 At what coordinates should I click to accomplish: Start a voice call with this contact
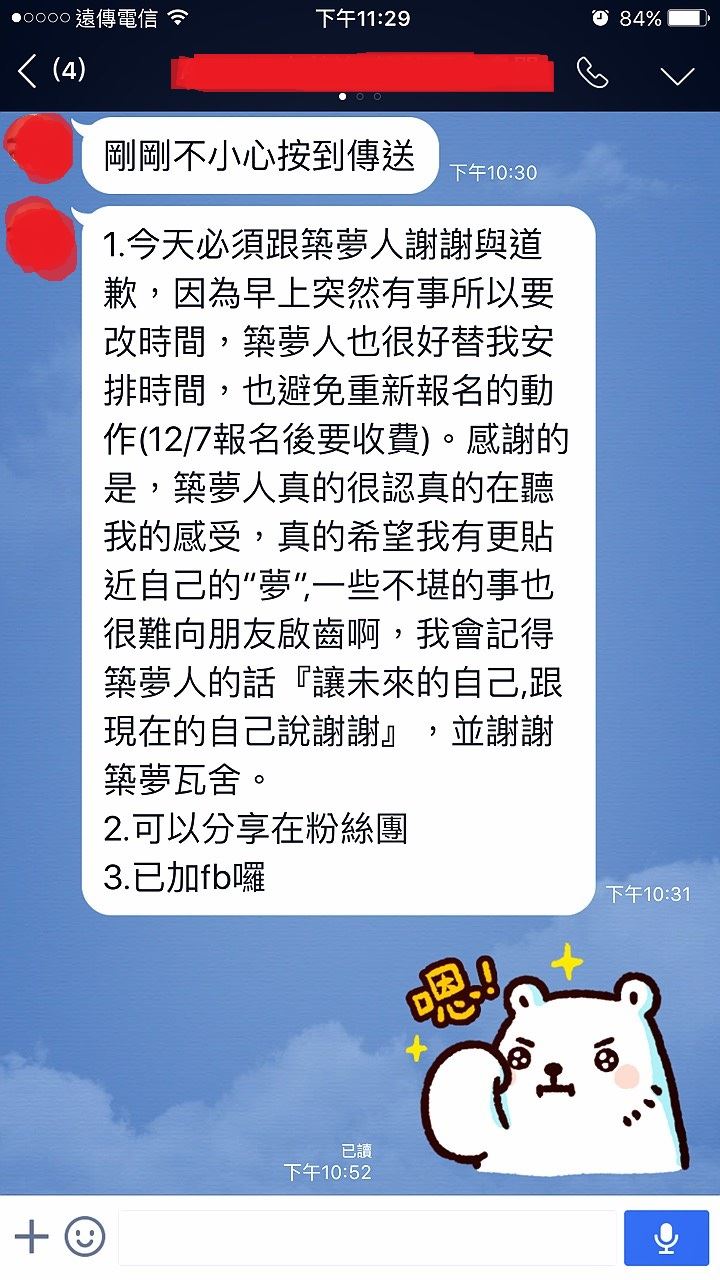[x=592, y=73]
